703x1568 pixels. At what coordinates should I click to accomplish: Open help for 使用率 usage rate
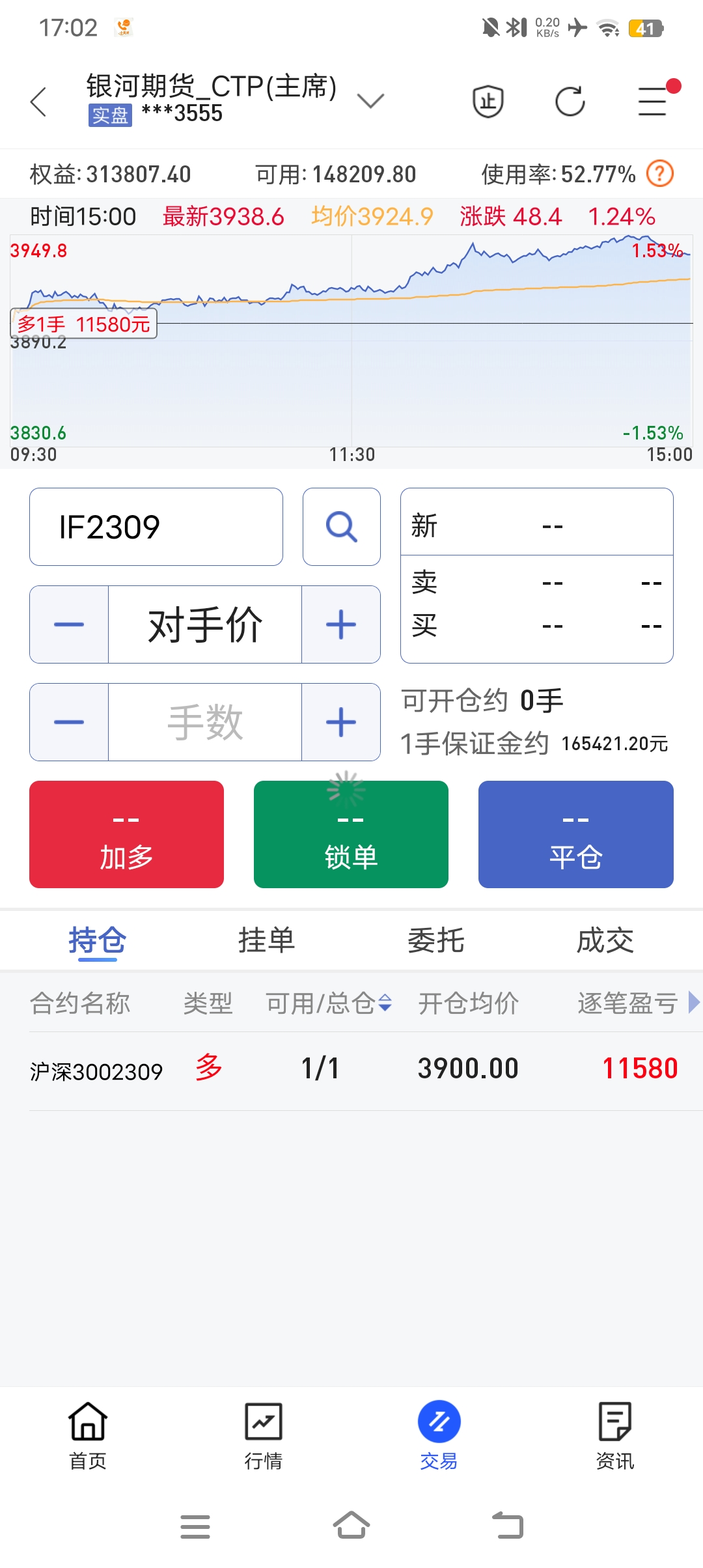click(659, 174)
